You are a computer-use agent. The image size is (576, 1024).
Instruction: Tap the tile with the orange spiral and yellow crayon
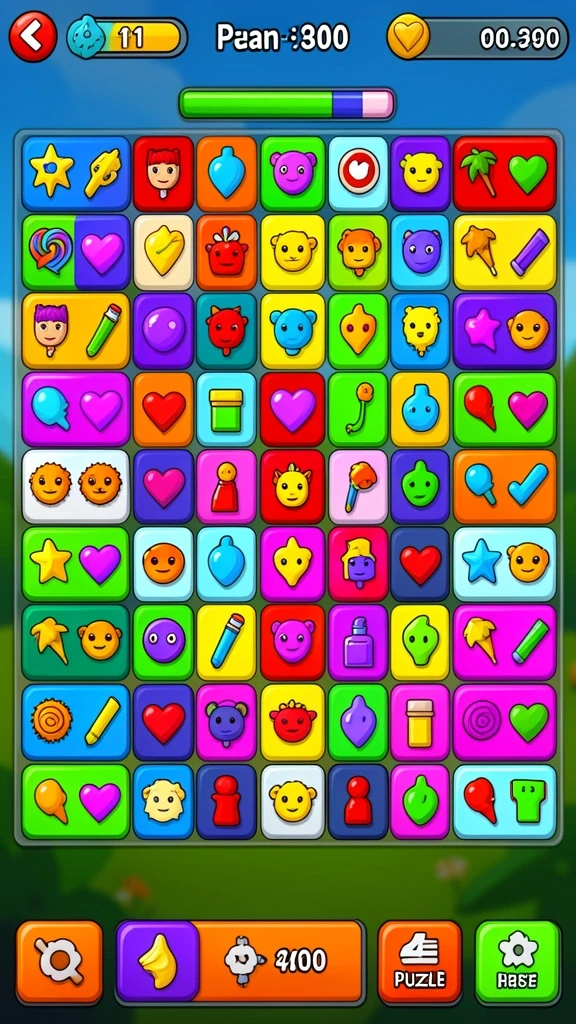pyautogui.click(x=76, y=722)
